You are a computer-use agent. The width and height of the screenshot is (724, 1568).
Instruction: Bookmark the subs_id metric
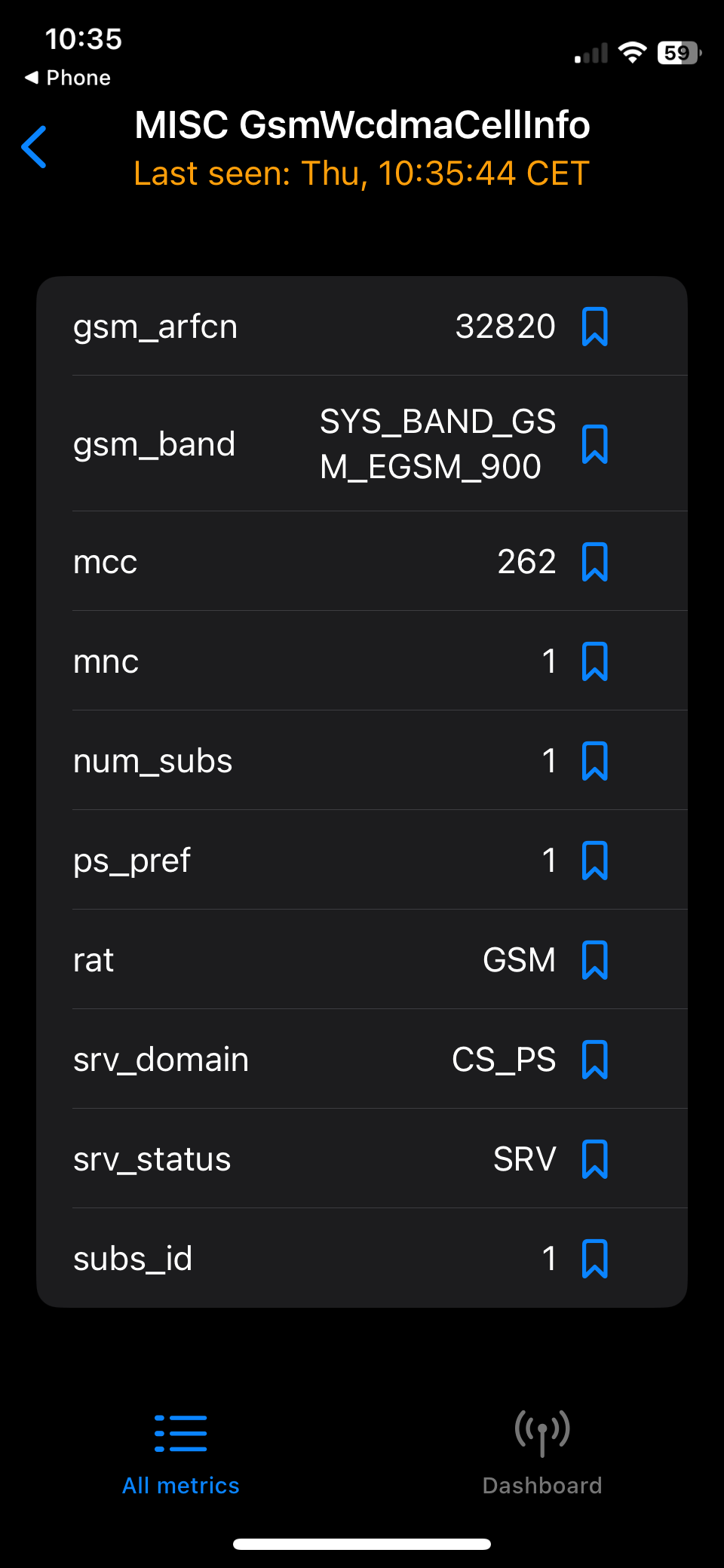(594, 1259)
